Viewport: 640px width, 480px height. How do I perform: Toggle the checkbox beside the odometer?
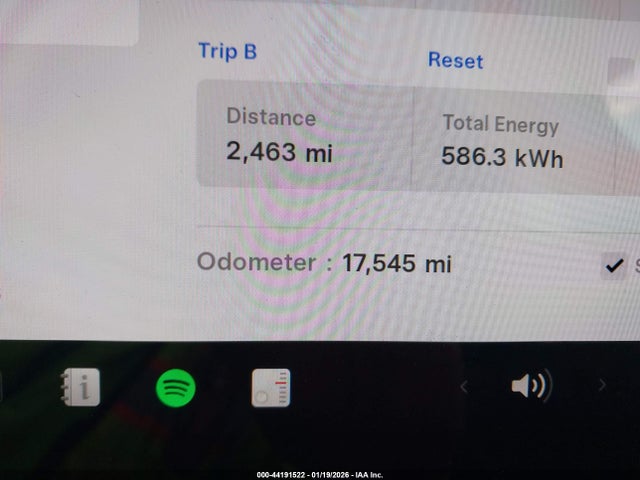tap(614, 265)
